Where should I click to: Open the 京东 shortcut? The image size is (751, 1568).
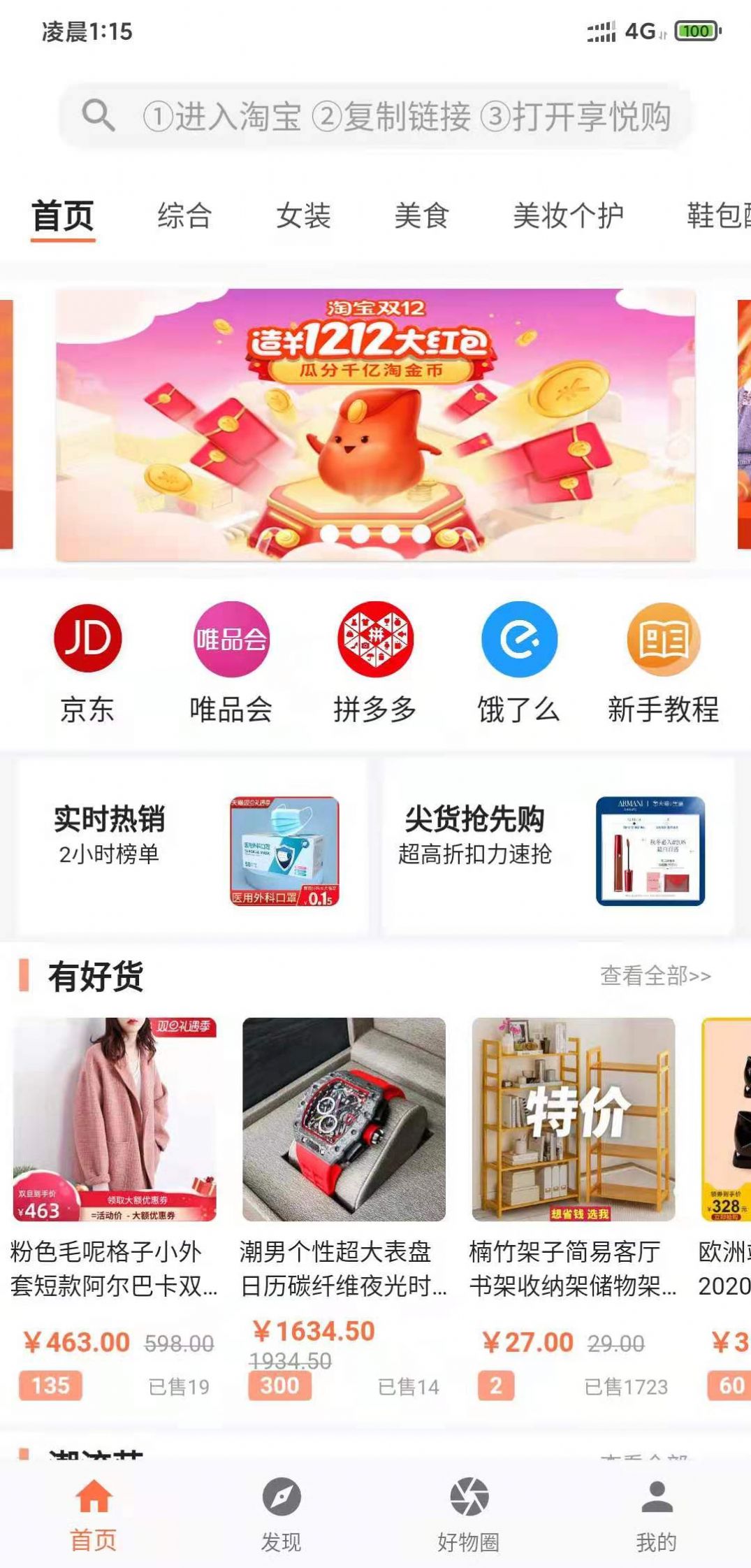pyautogui.click(x=87, y=661)
